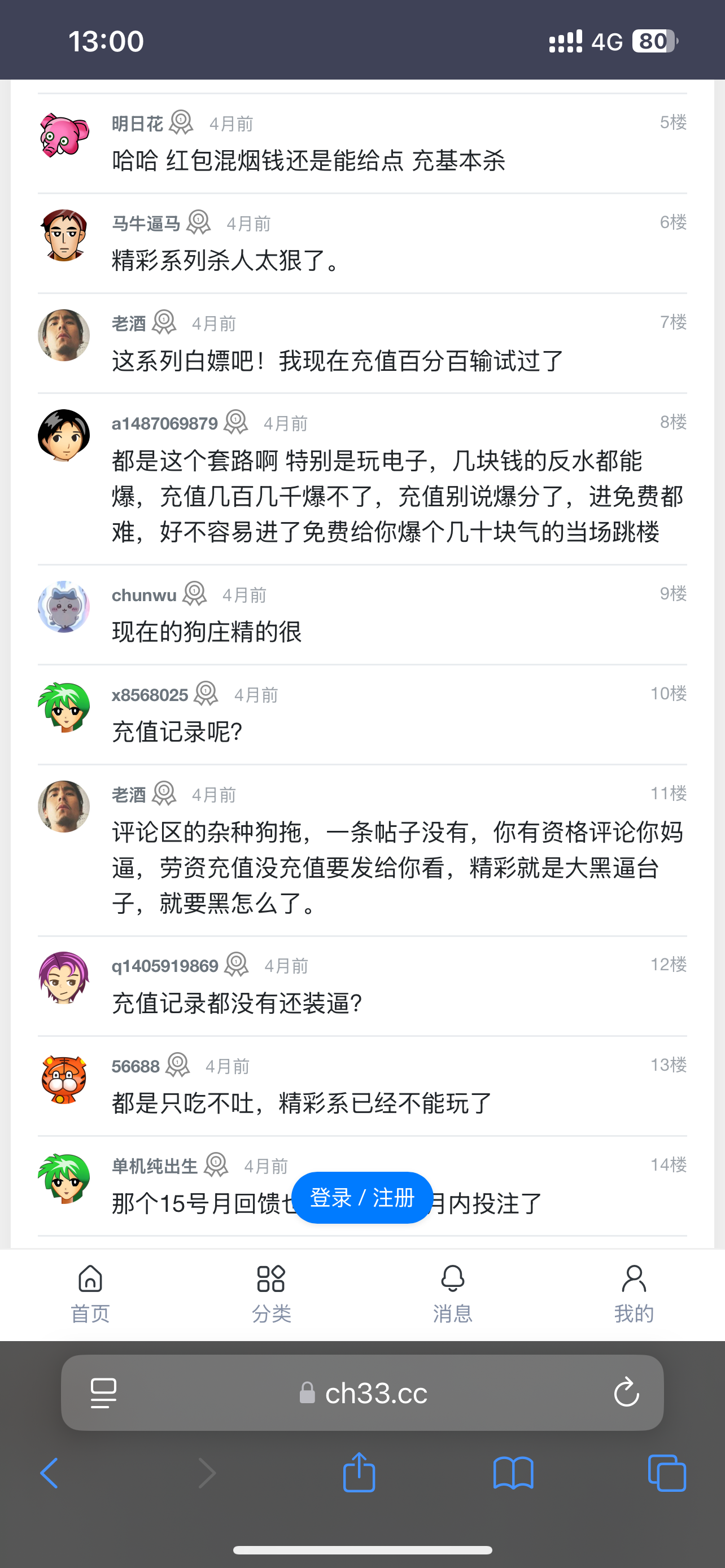Image resolution: width=725 pixels, height=1568 pixels.
Task: Visit chunwu's user page
Action: [143, 595]
